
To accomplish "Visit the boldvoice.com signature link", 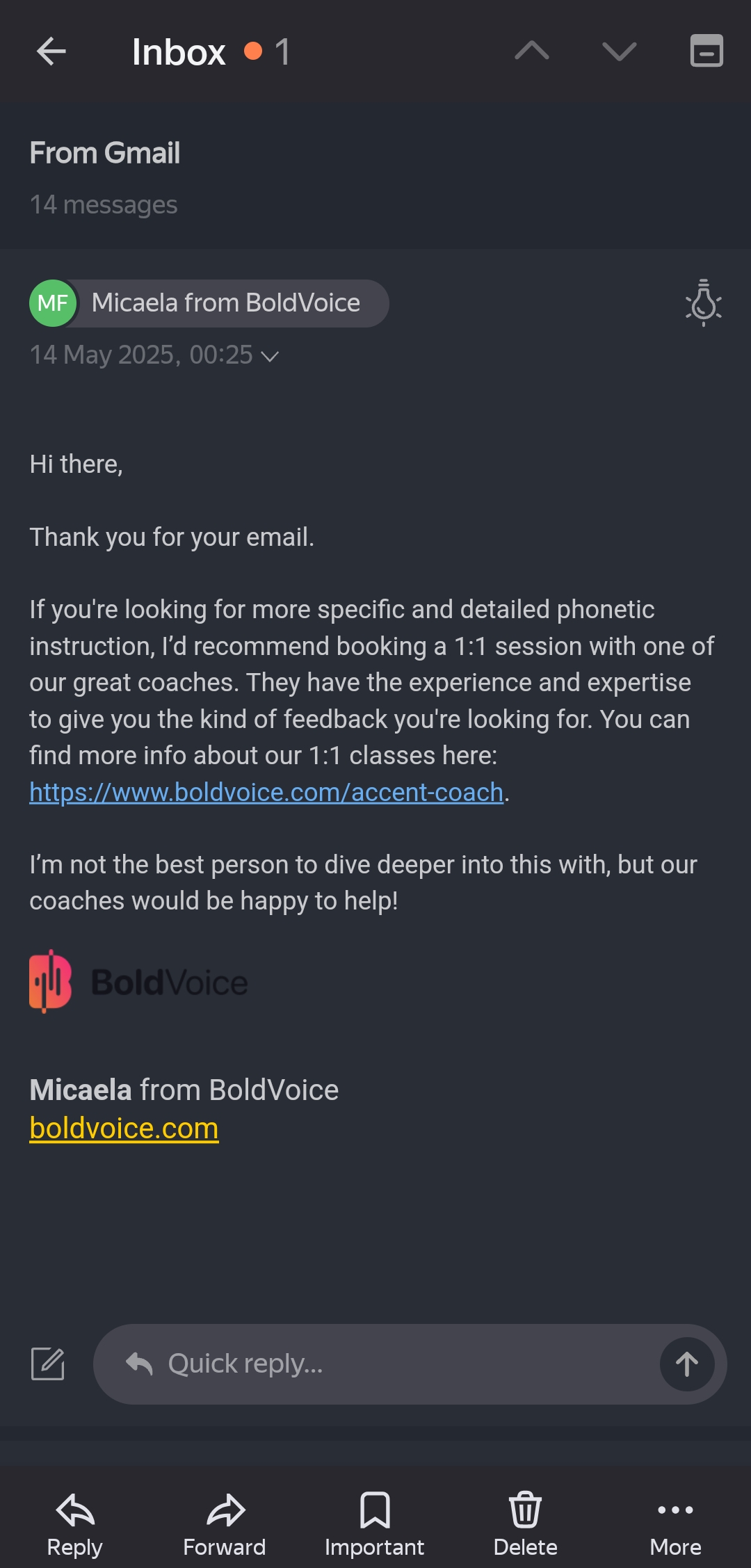I will tap(124, 1129).
